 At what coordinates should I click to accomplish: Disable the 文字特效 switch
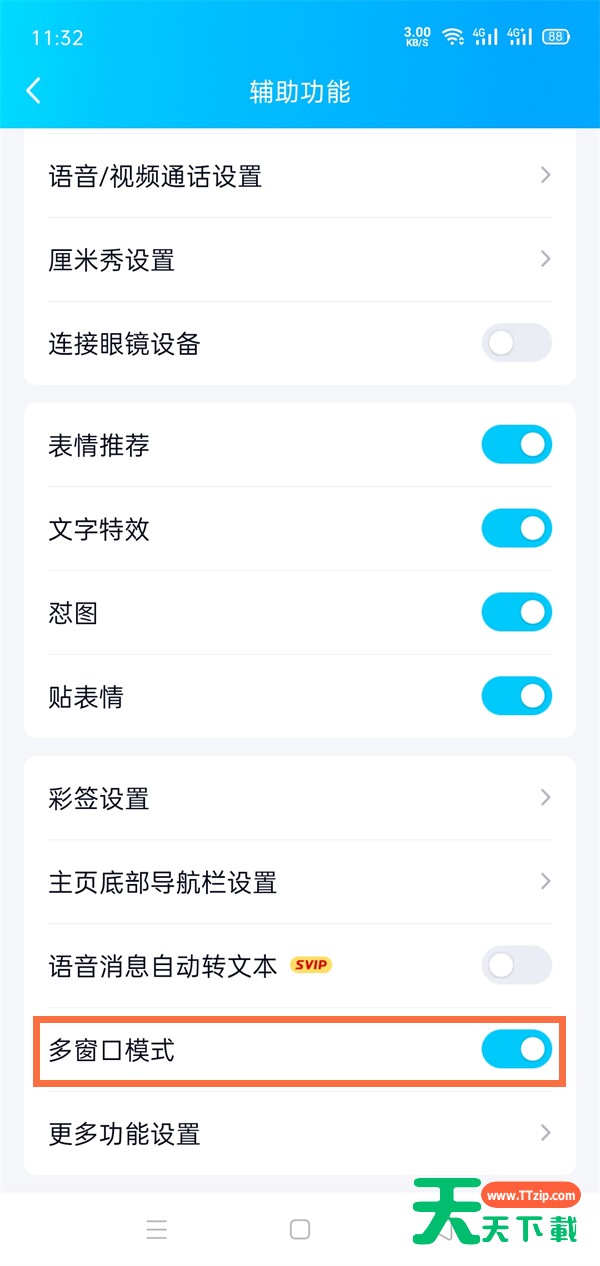coord(516,528)
